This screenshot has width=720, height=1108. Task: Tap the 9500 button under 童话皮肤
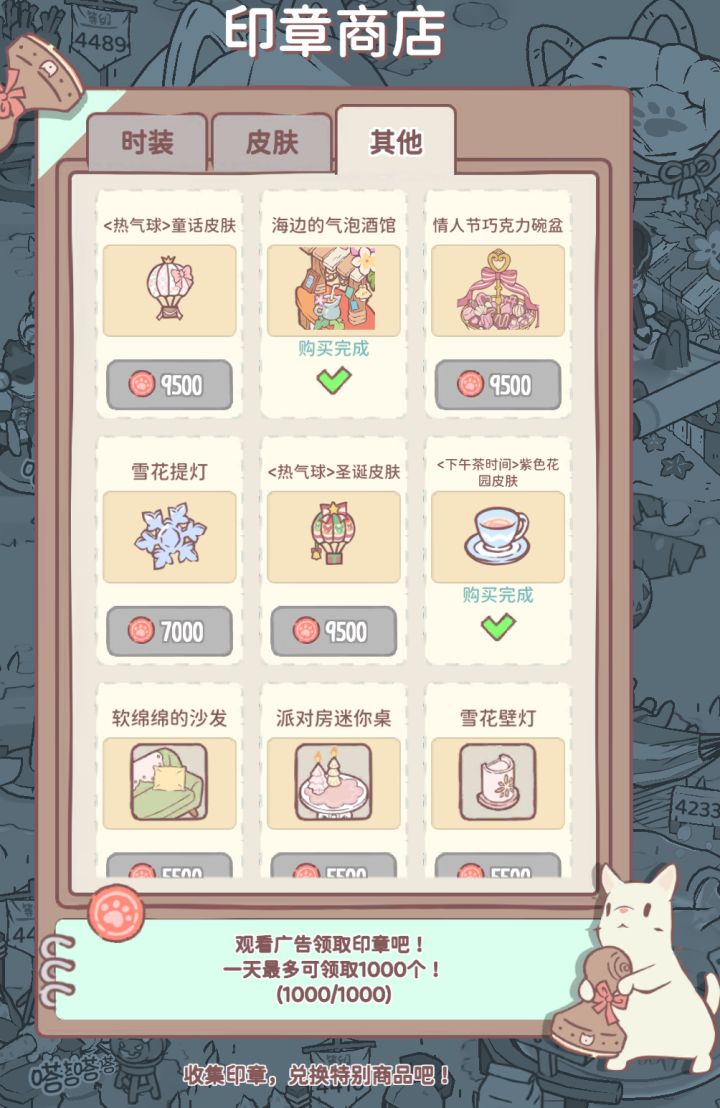pos(168,384)
